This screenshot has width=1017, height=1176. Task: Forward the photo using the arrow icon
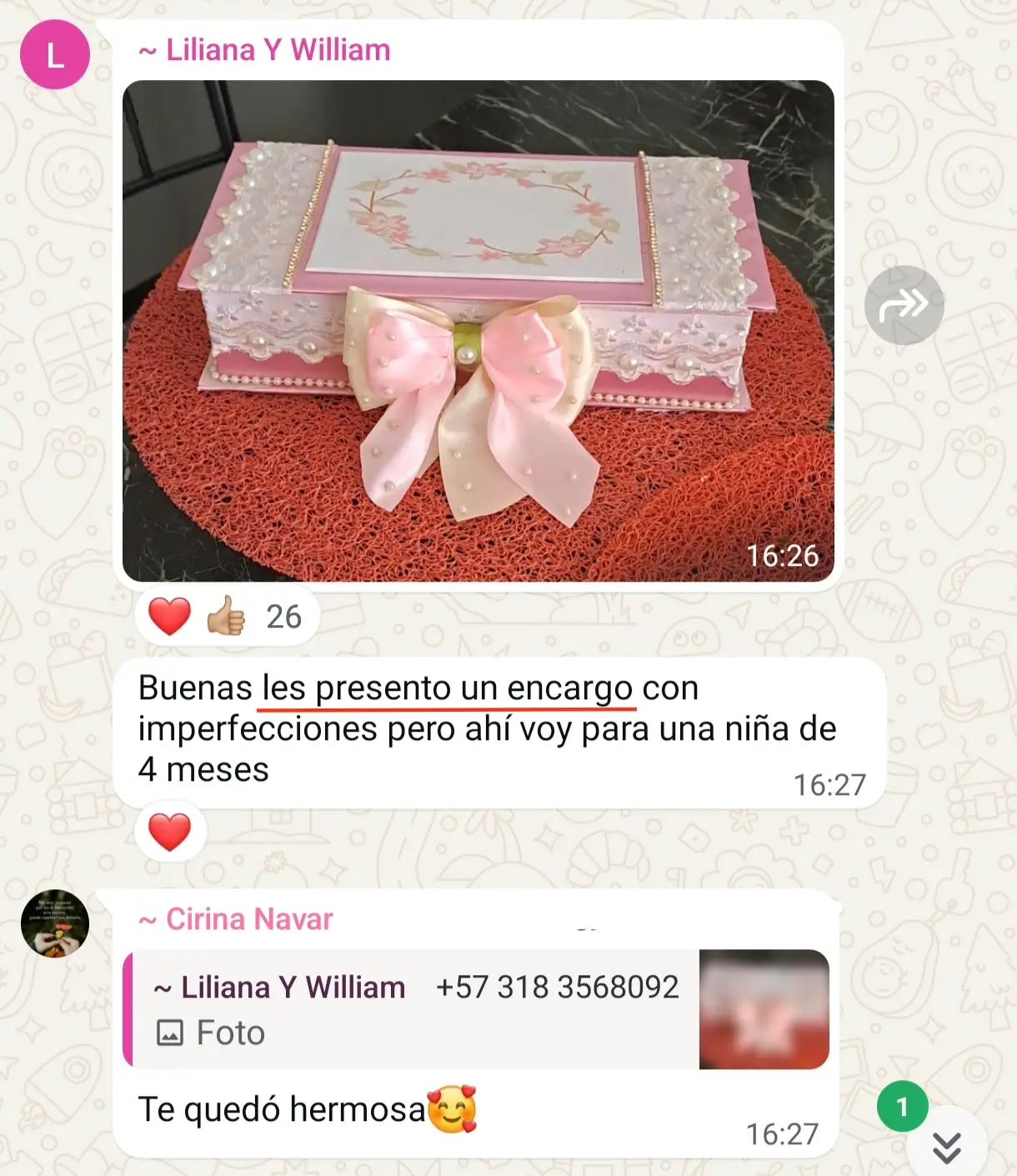[x=904, y=305]
